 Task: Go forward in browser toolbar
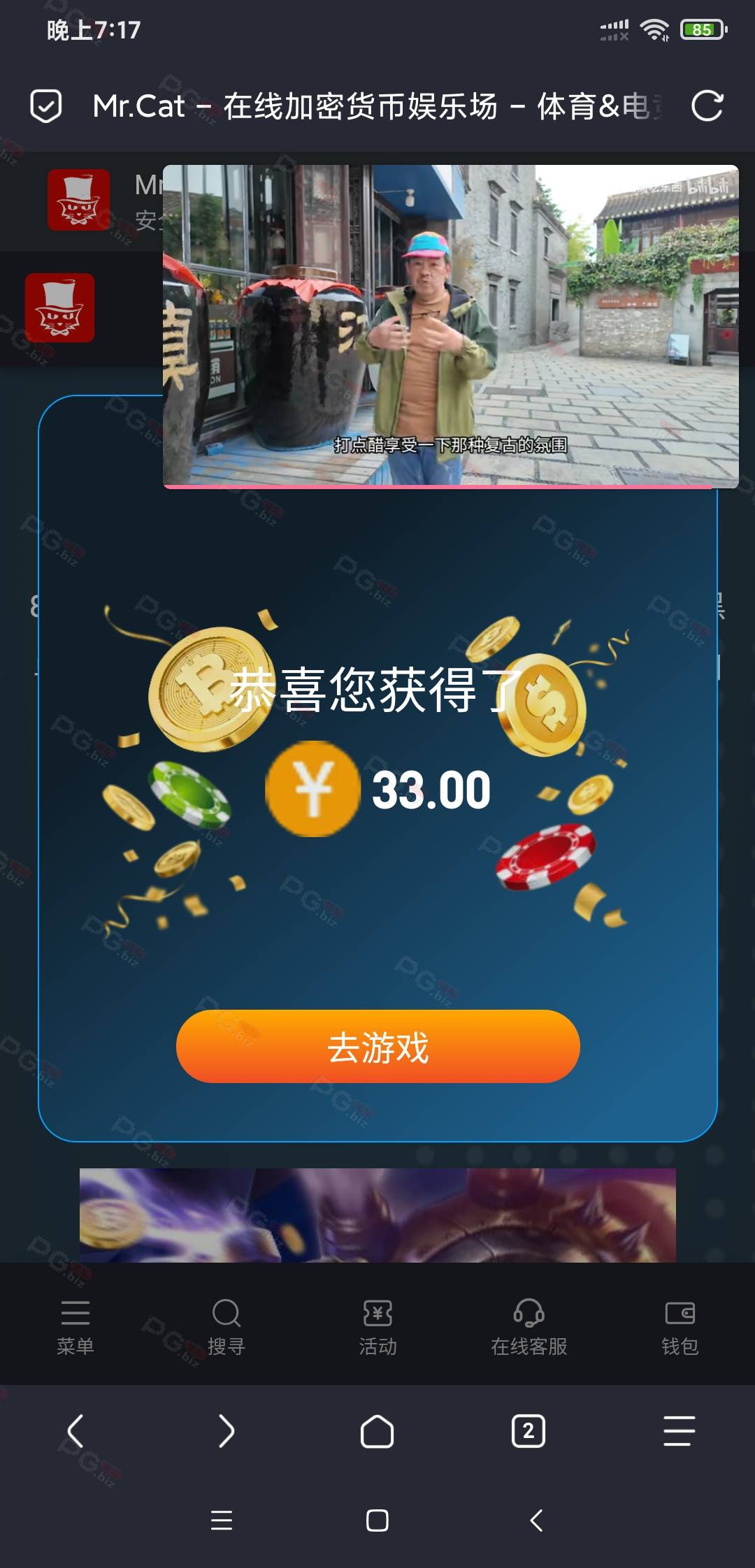226,1431
